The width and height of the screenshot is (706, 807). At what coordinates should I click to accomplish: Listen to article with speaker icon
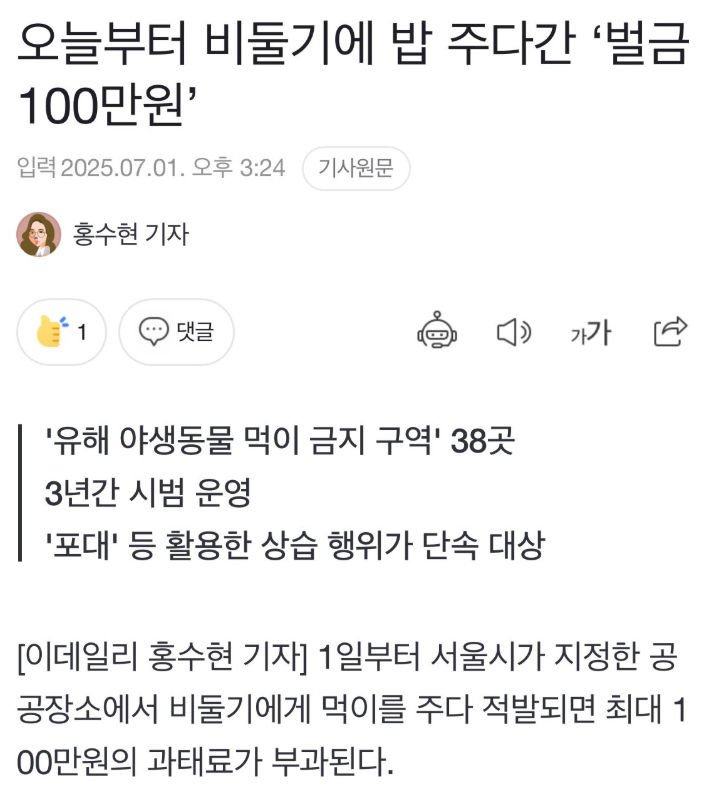pyautogui.click(x=514, y=331)
